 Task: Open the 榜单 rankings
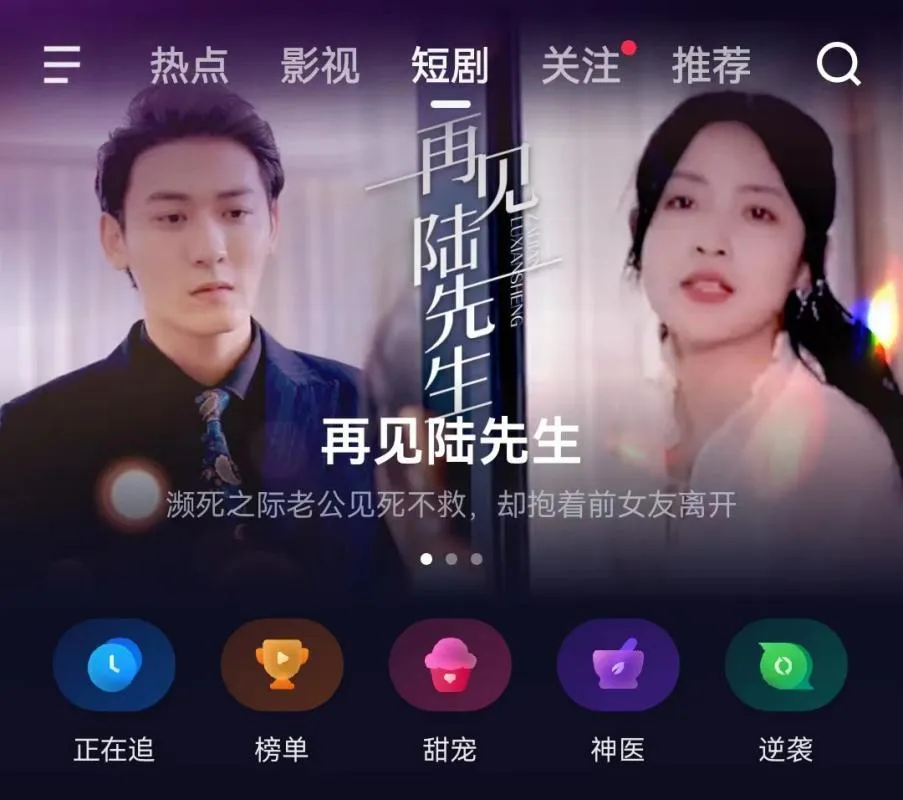point(282,667)
